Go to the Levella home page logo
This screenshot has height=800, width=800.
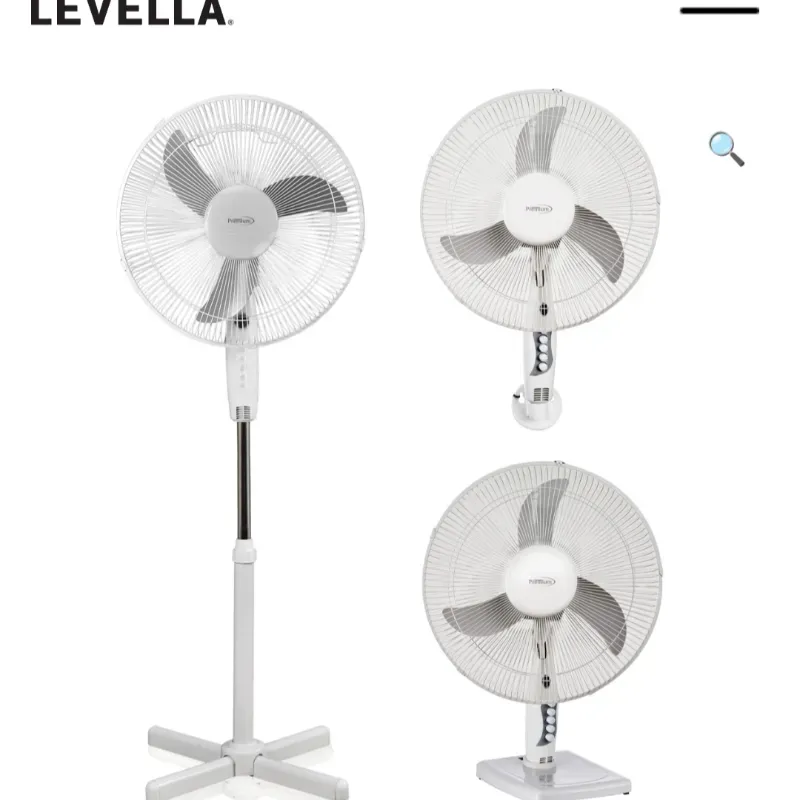coord(131,11)
